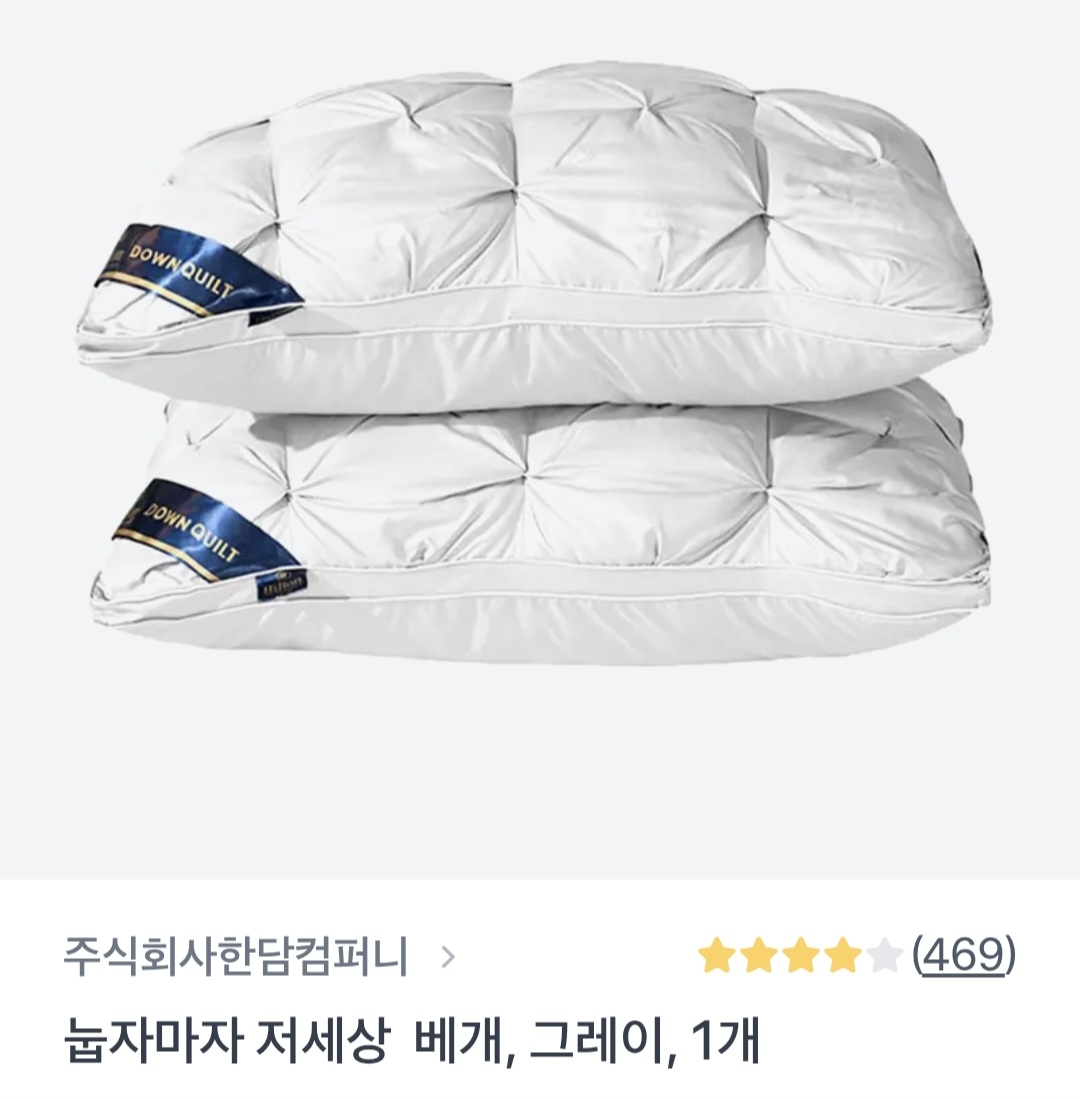Viewport: 1080px width, 1099px height.
Task: View the 469 customer reviews
Action: click(x=964, y=956)
